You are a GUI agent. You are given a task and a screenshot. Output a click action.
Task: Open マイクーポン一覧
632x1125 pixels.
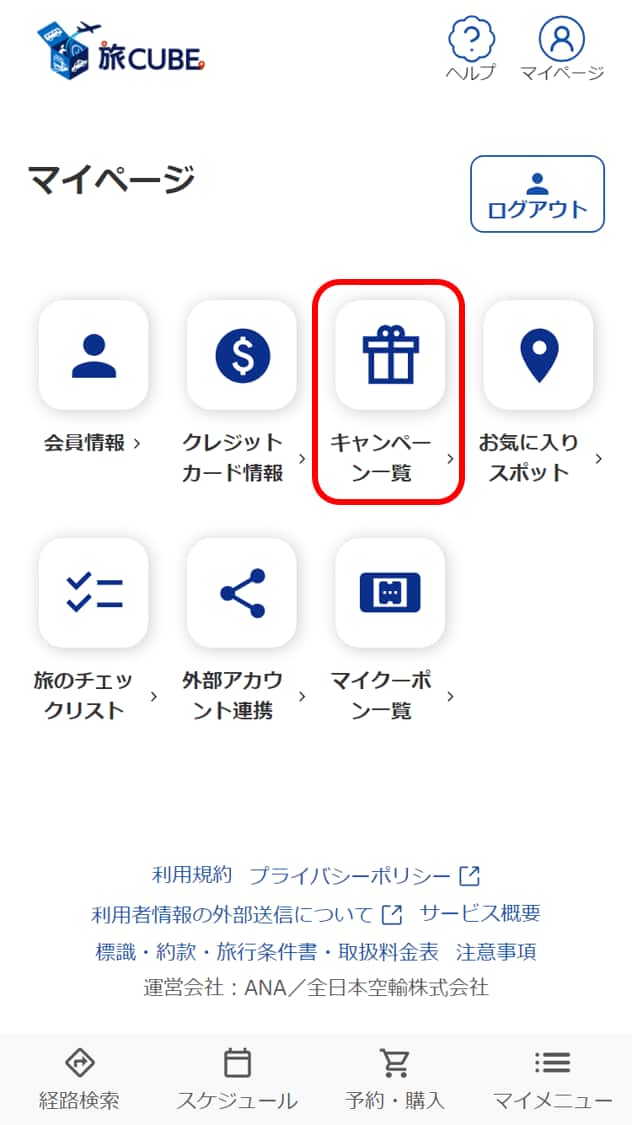coord(389,593)
